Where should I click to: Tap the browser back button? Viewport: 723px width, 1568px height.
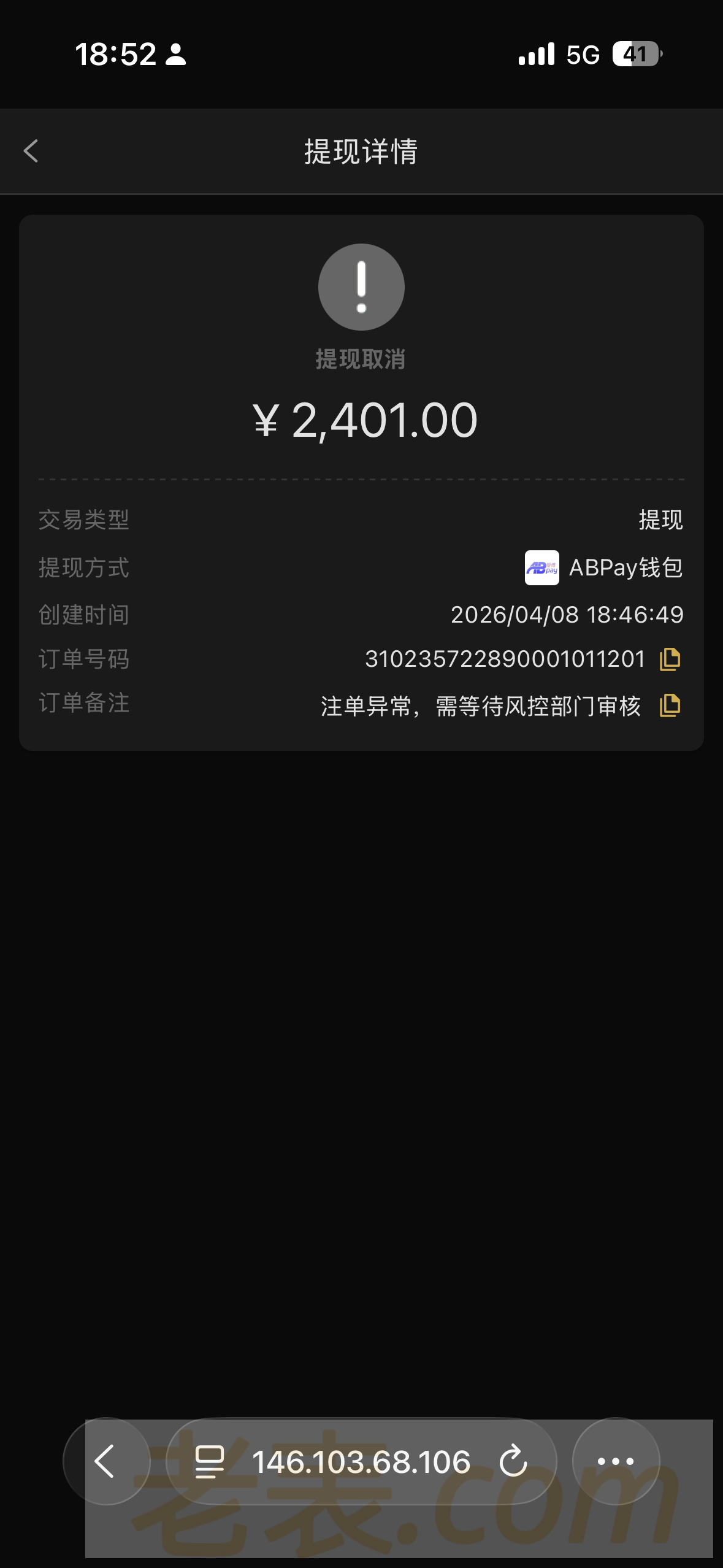click(106, 1461)
